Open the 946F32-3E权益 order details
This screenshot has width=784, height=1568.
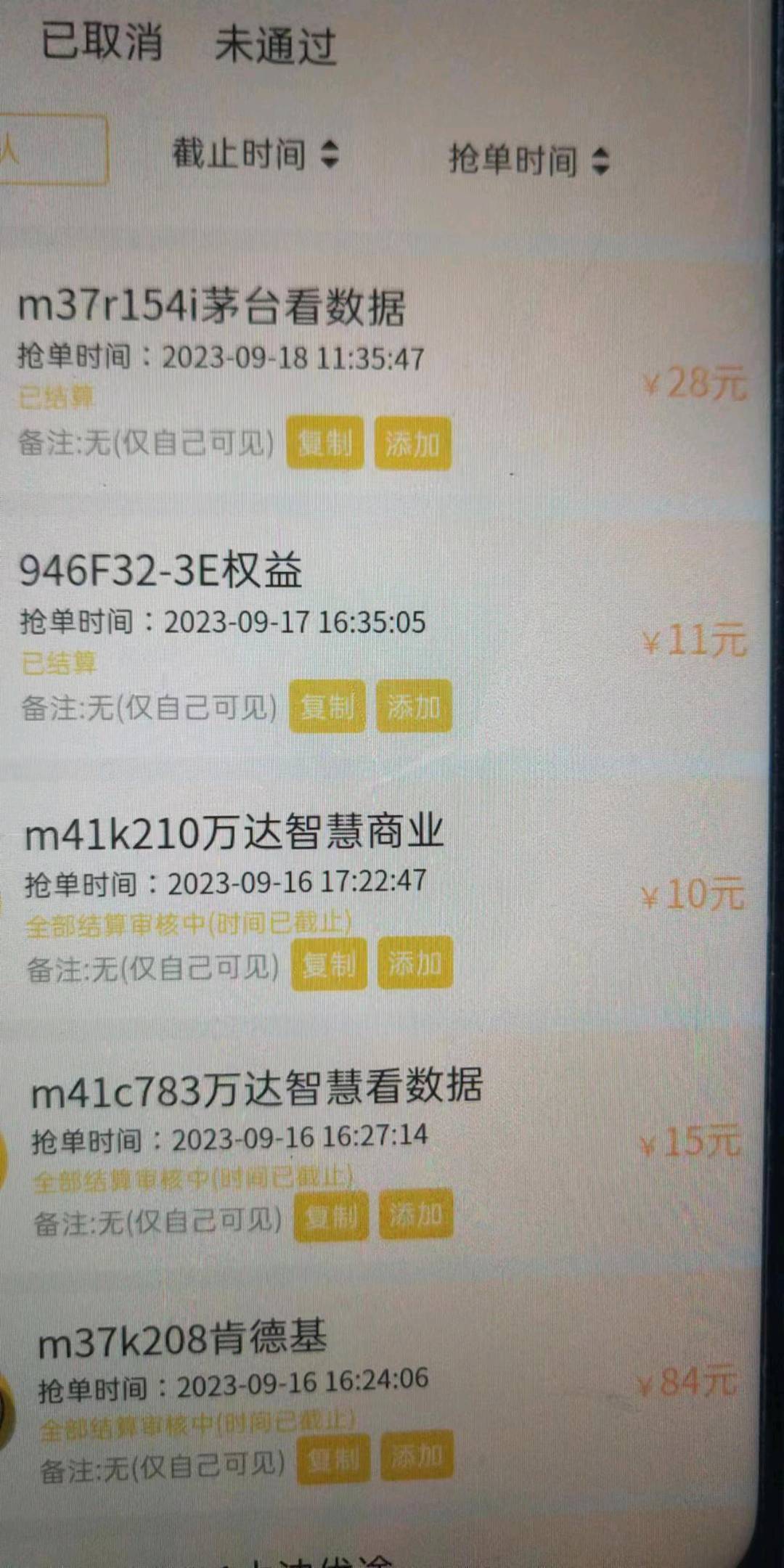pyautogui.click(x=160, y=571)
